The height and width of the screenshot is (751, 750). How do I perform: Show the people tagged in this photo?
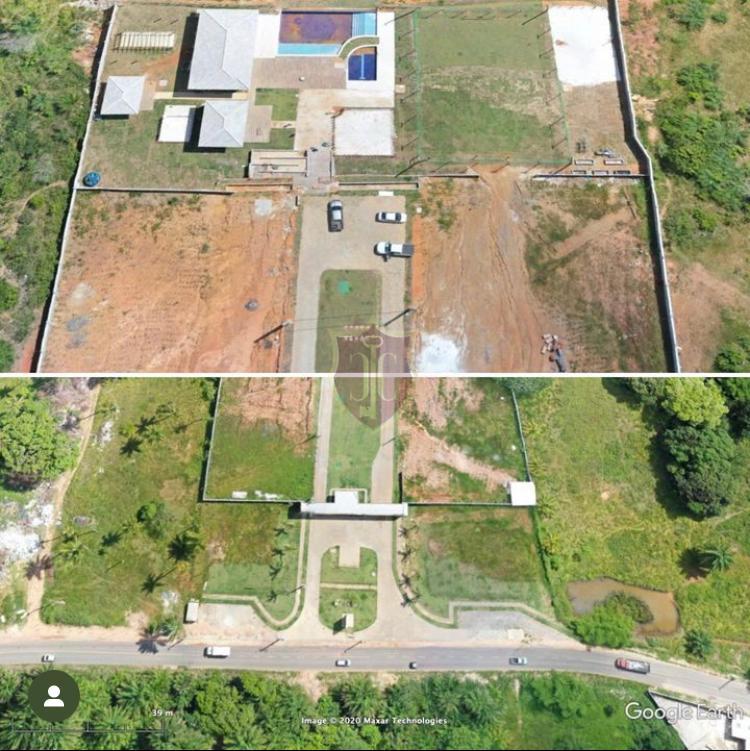tap(54, 696)
